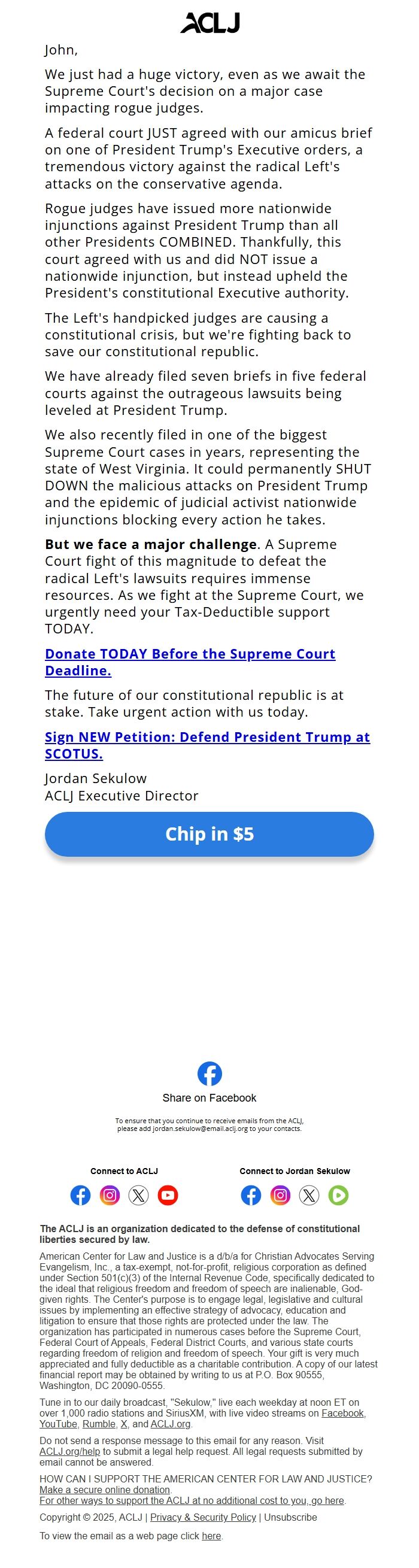This screenshot has height=1568, width=419.
Task: Open the ACLJ.org/help link
Action: click(x=69, y=1452)
